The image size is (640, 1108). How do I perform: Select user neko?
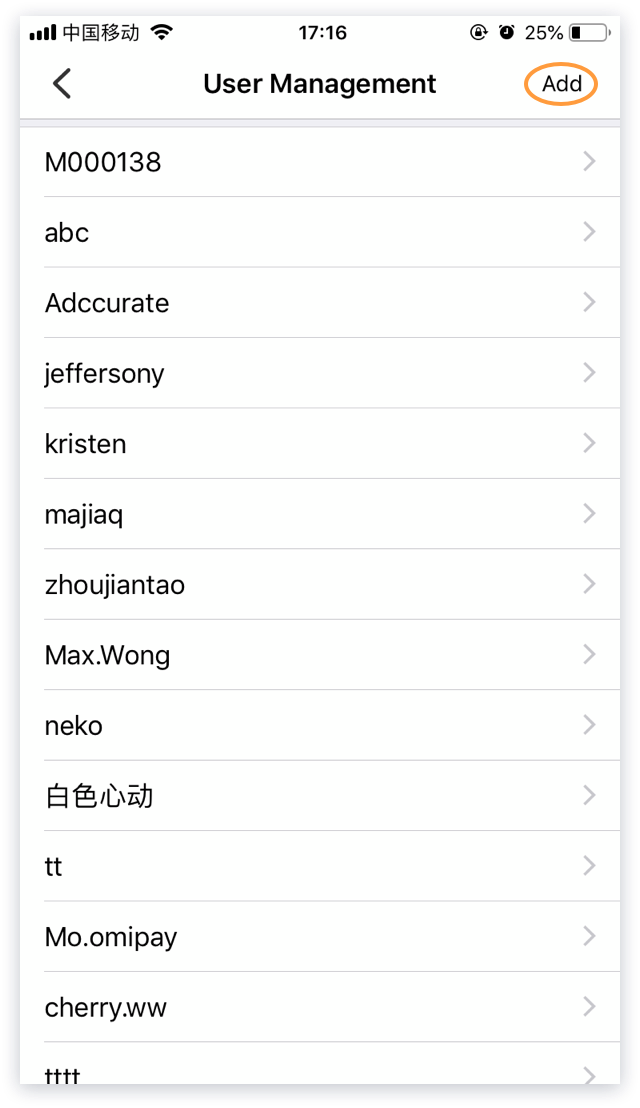pyautogui.click(x=320, y=725)
